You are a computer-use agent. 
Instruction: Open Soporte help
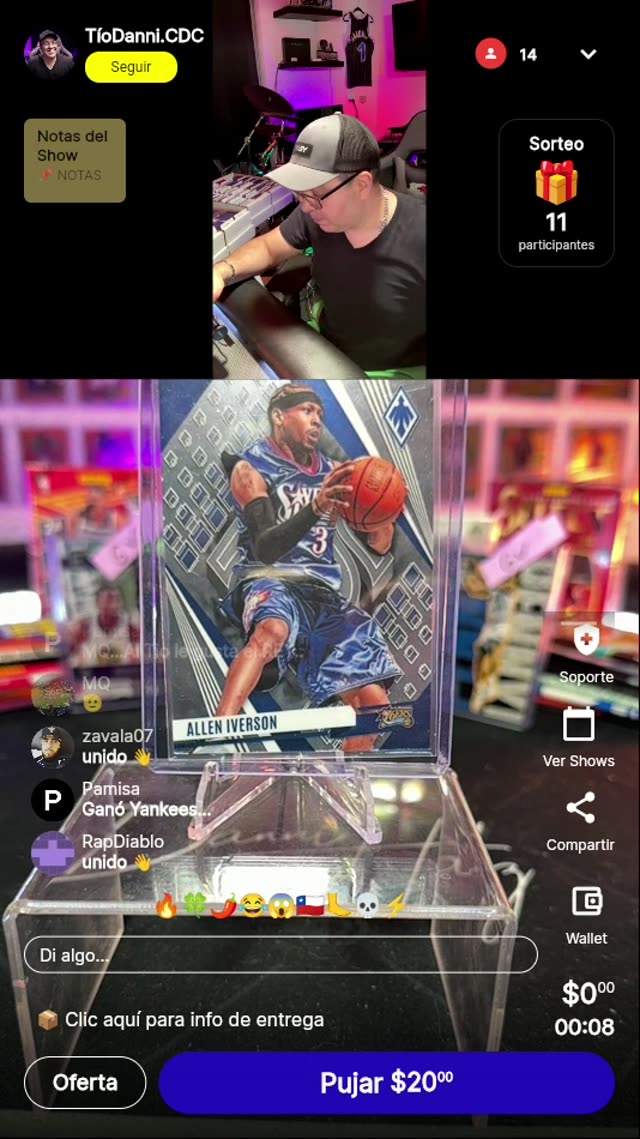586,653
